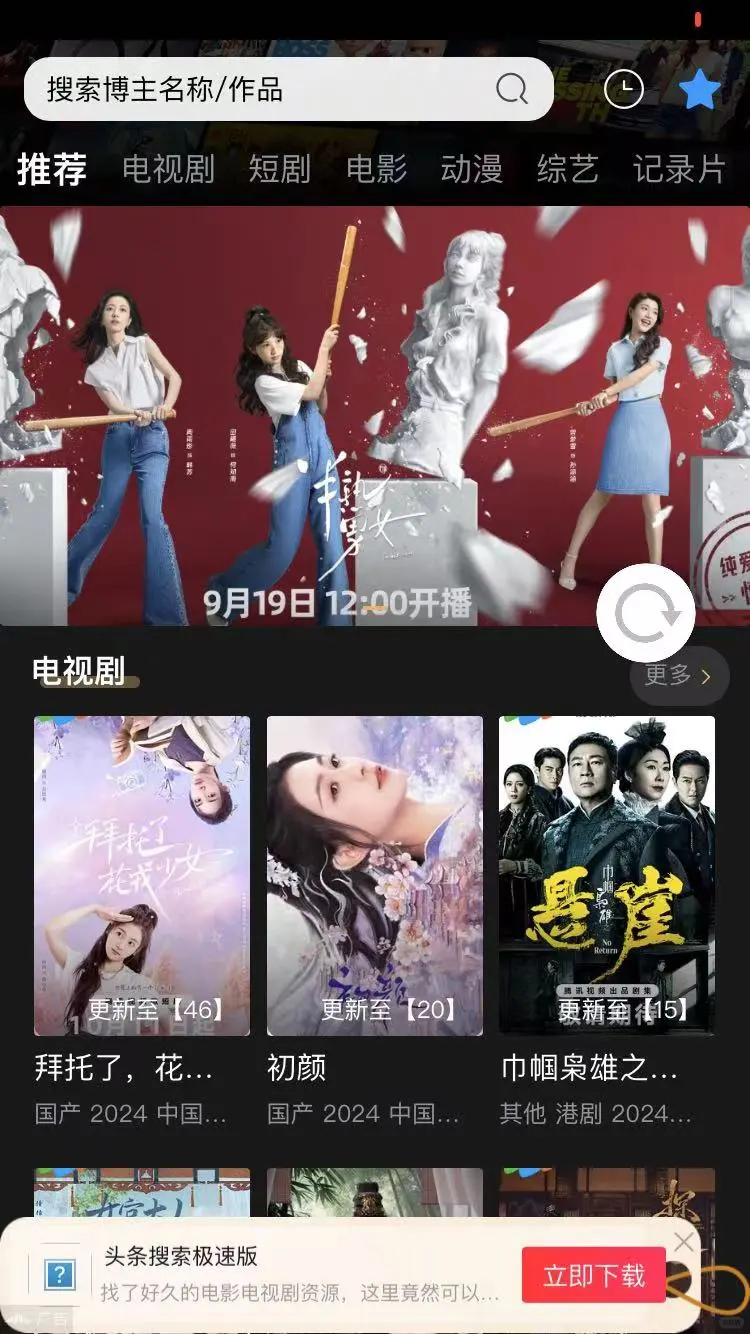The width and height of the screenshot is (750, 1334).
Task: Switch to the 短剧 tab
Action: [279, 169]
